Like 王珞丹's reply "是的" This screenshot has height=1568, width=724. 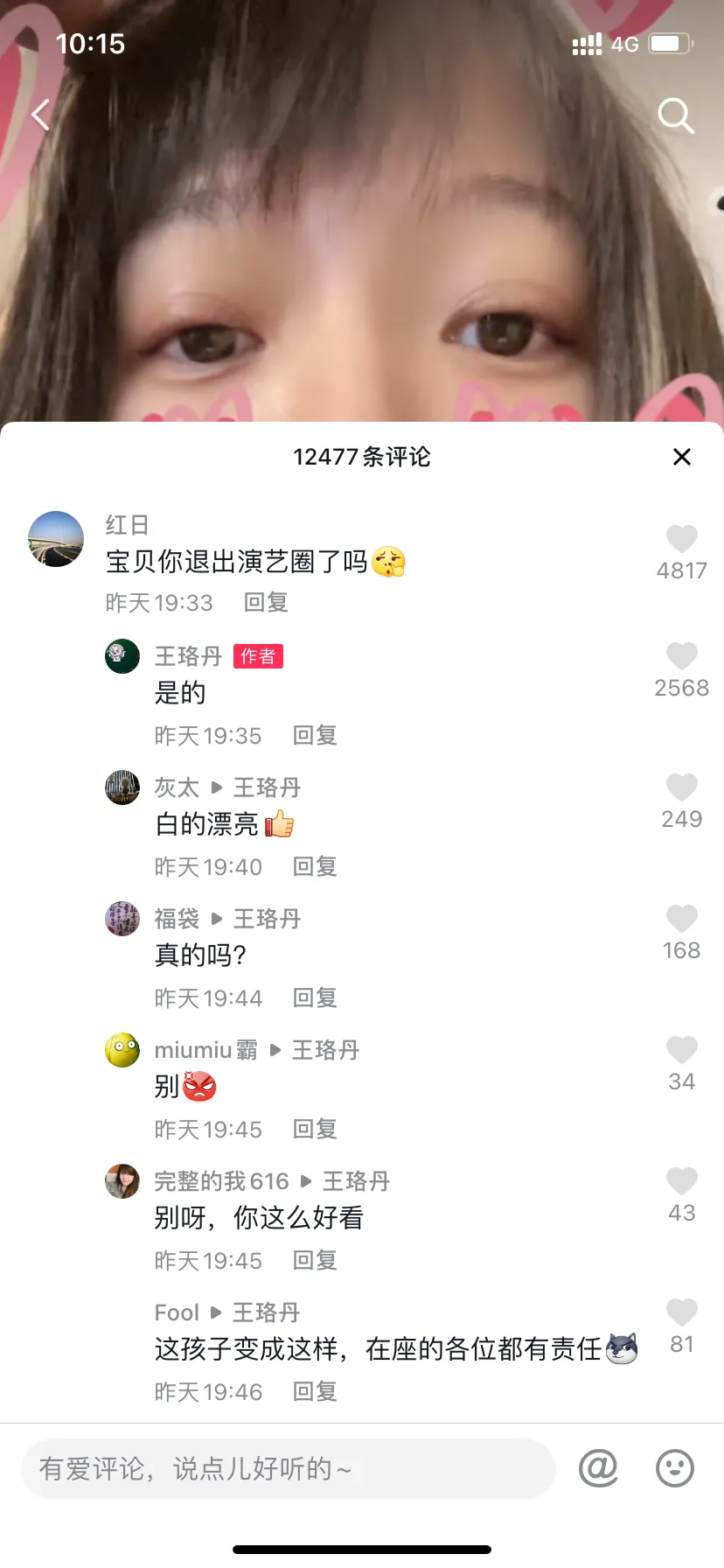tap(682, 656)
